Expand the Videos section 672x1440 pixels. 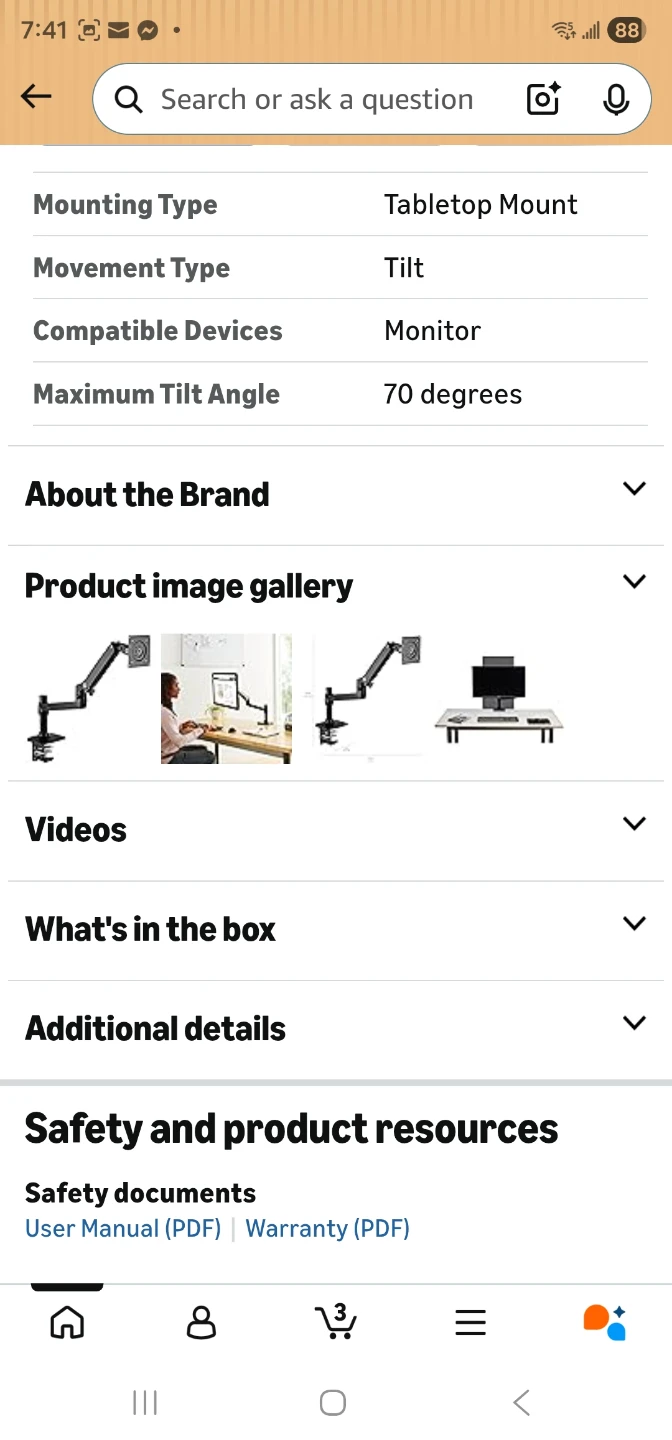[x=336, y=830]
